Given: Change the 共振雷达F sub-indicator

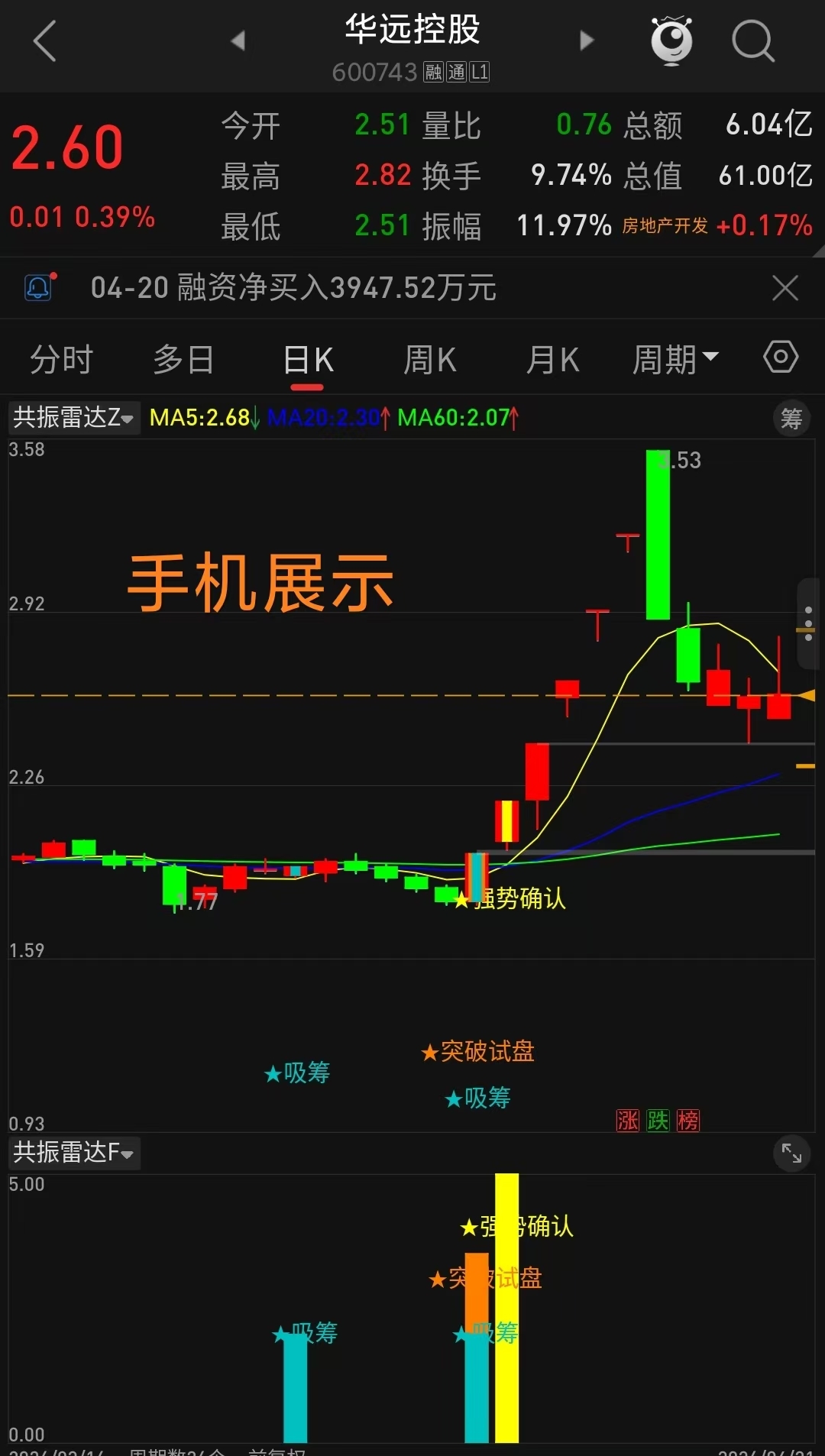Looking at the screenshot, I should (x=73, y=1152).
